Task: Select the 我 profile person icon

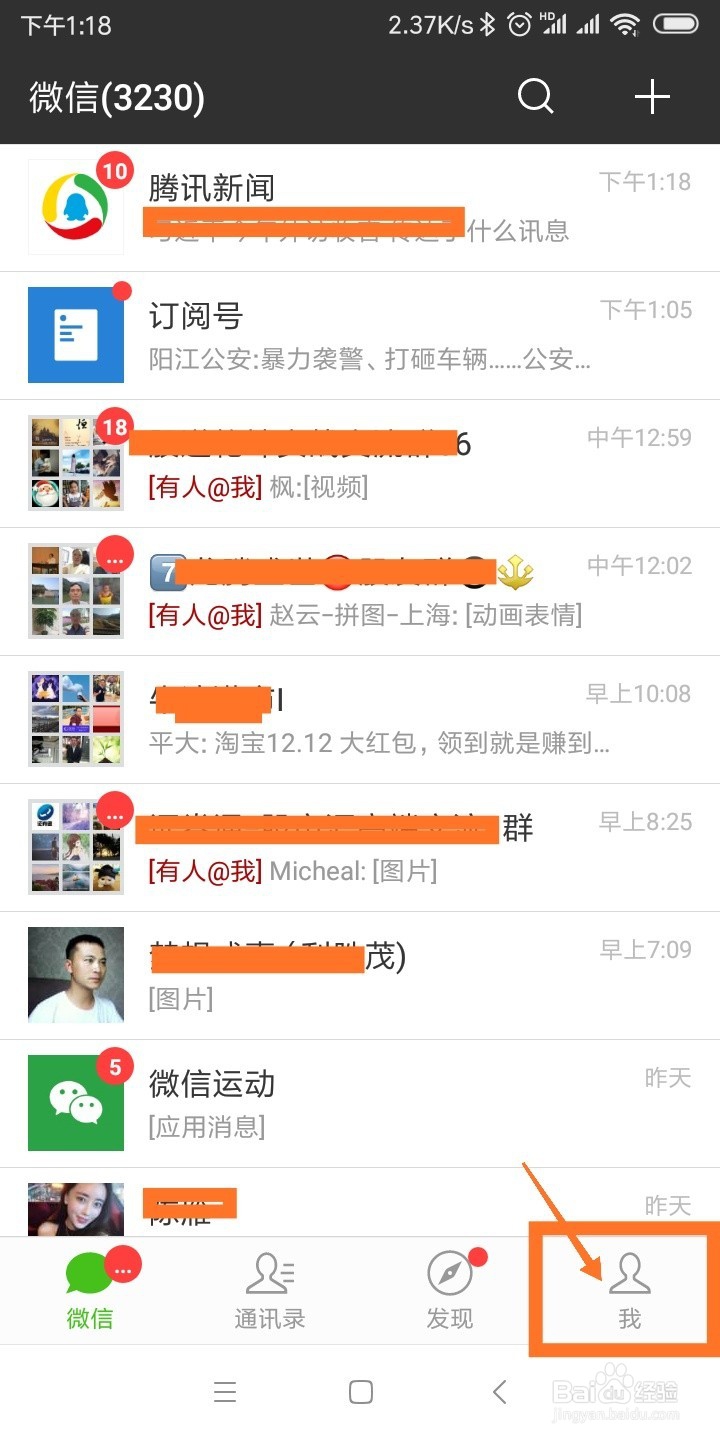Action: pos(629,1272)
